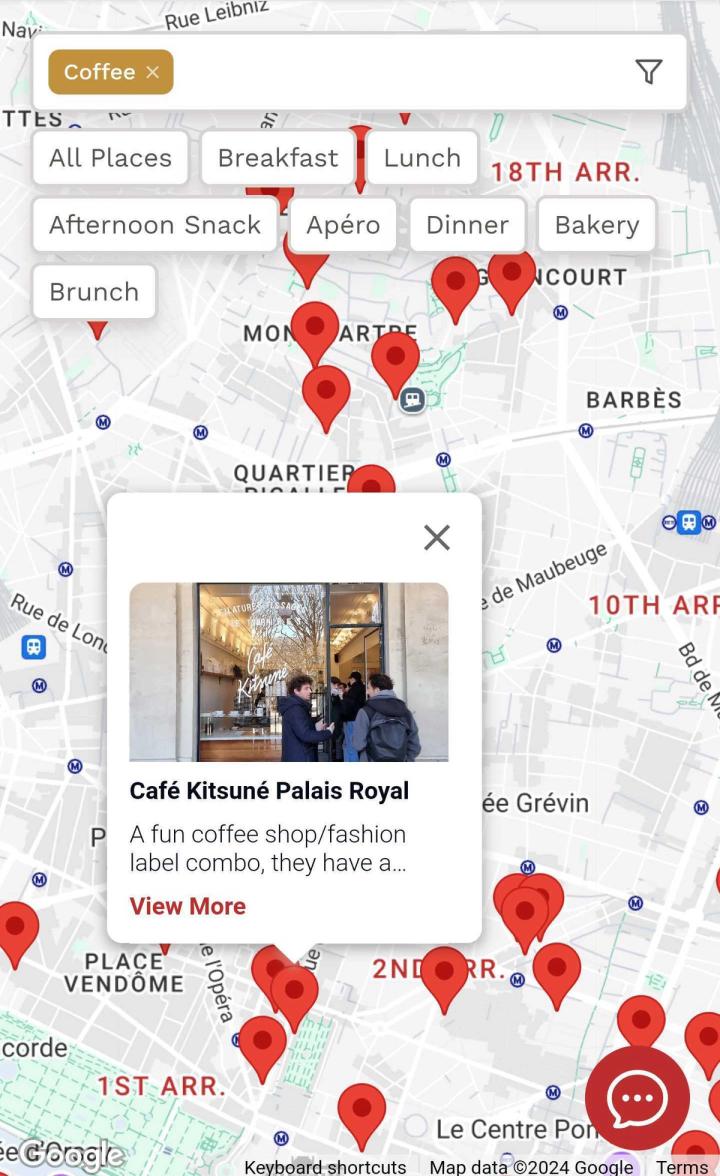This screenshot has height=1176, width=720.
Task: Select the All Places chip
Action: click(x=110, y=158)
